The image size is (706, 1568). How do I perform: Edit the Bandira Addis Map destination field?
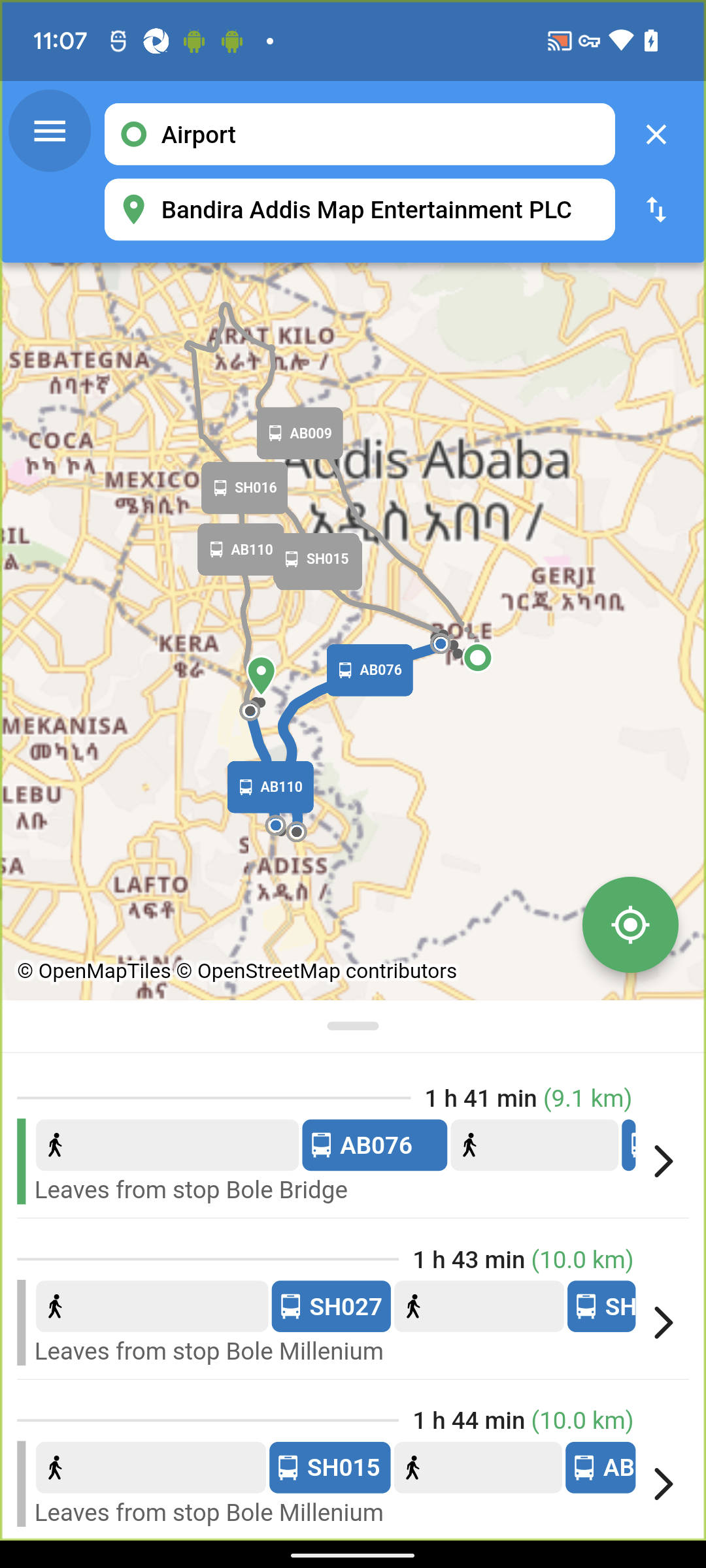tap(360, 210)
